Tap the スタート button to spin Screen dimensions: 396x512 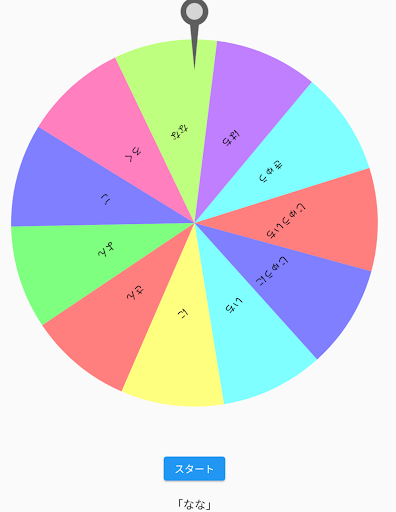(x=194, y=469)
